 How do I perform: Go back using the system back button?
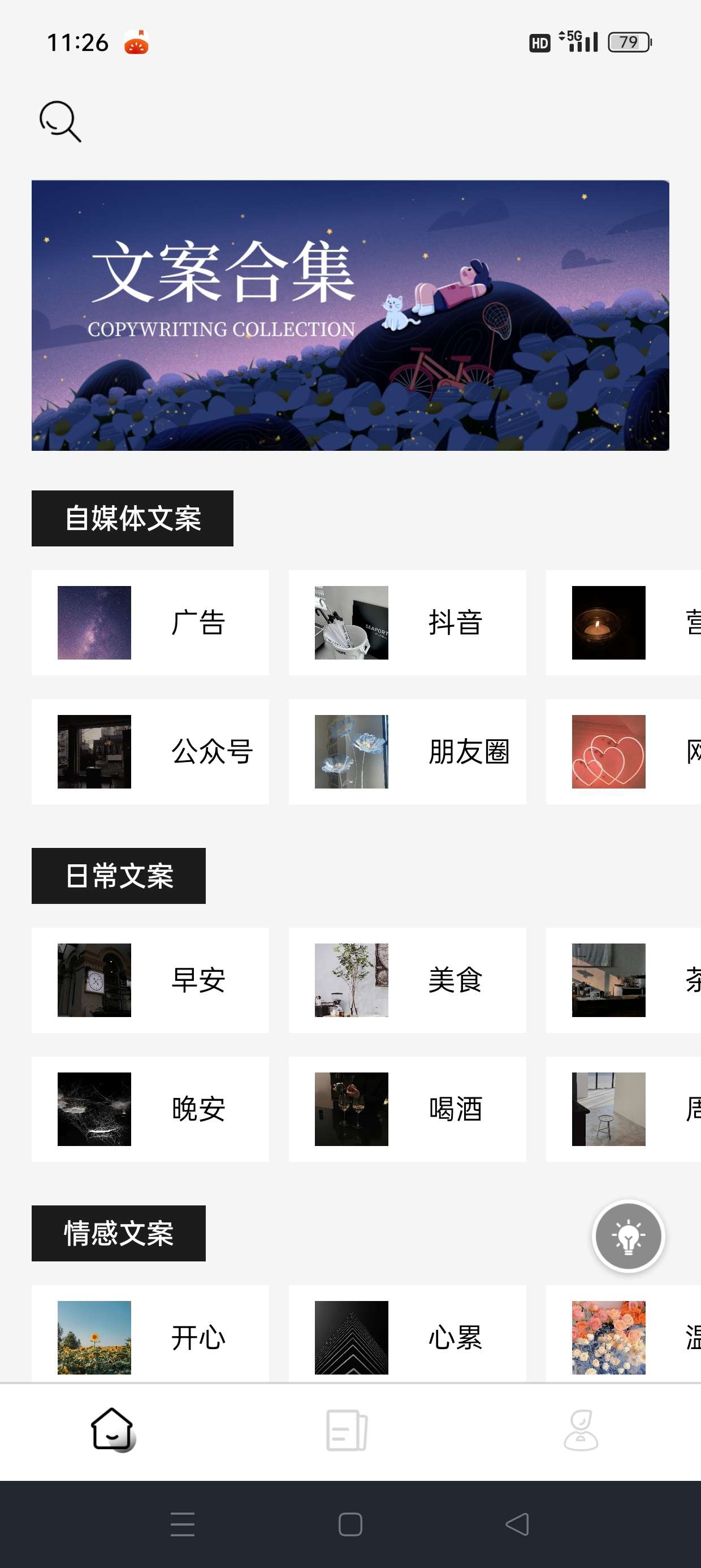click(517, 1524)
